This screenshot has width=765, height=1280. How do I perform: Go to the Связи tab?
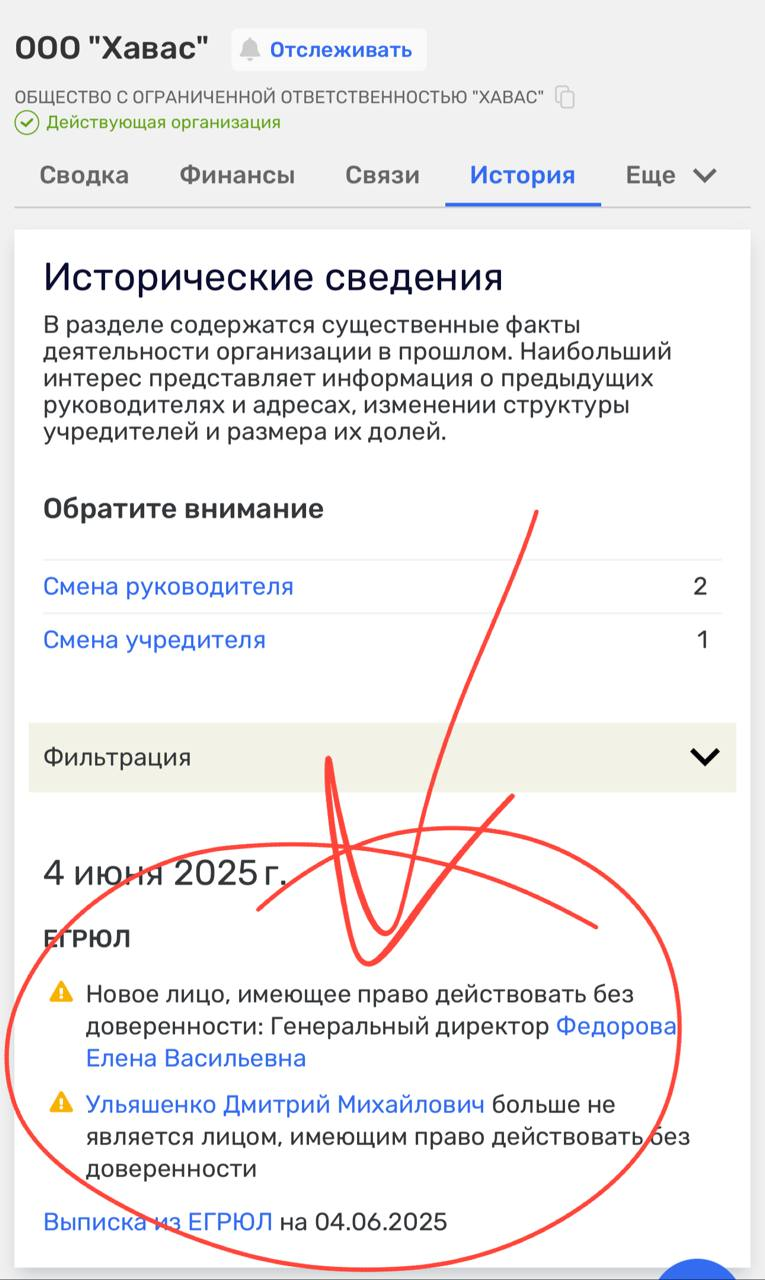coord(382,176)
